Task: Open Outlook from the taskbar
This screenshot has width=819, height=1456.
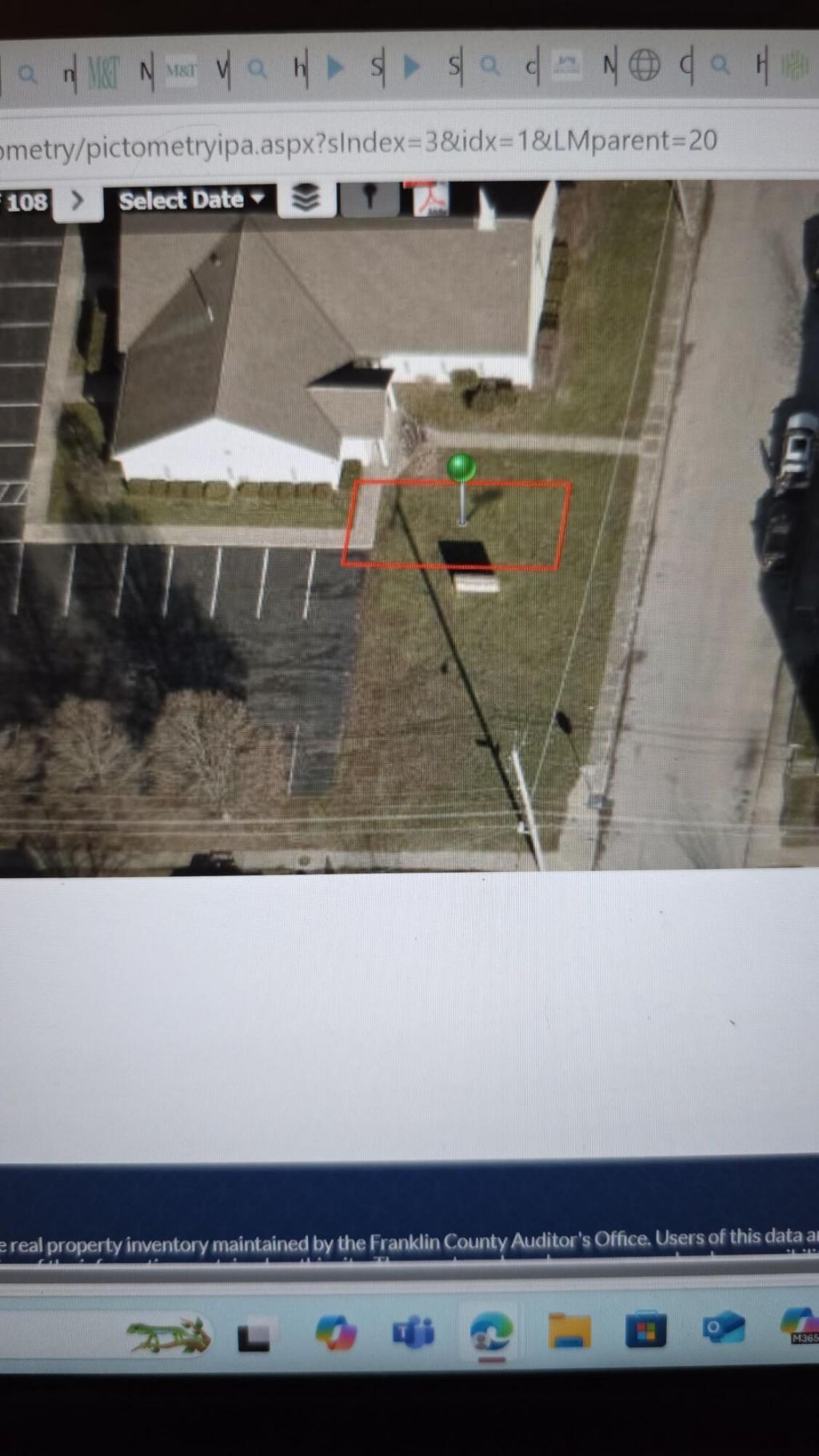Action: pyautogui.click(x=723, y=1329)
